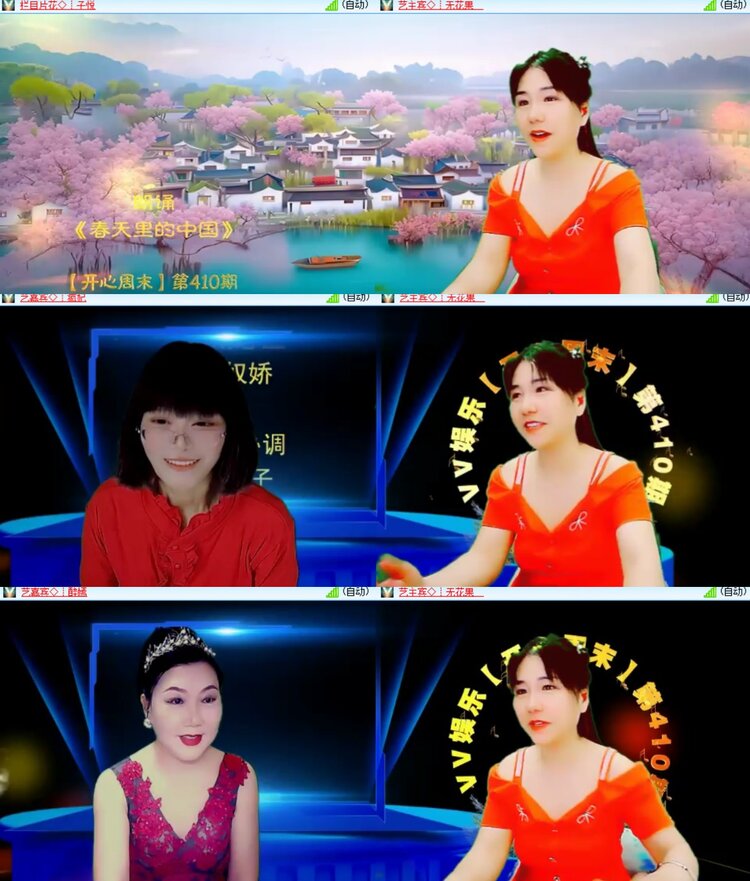Click the green signal level indicator on top bar
750x881 pixels.
330,7
